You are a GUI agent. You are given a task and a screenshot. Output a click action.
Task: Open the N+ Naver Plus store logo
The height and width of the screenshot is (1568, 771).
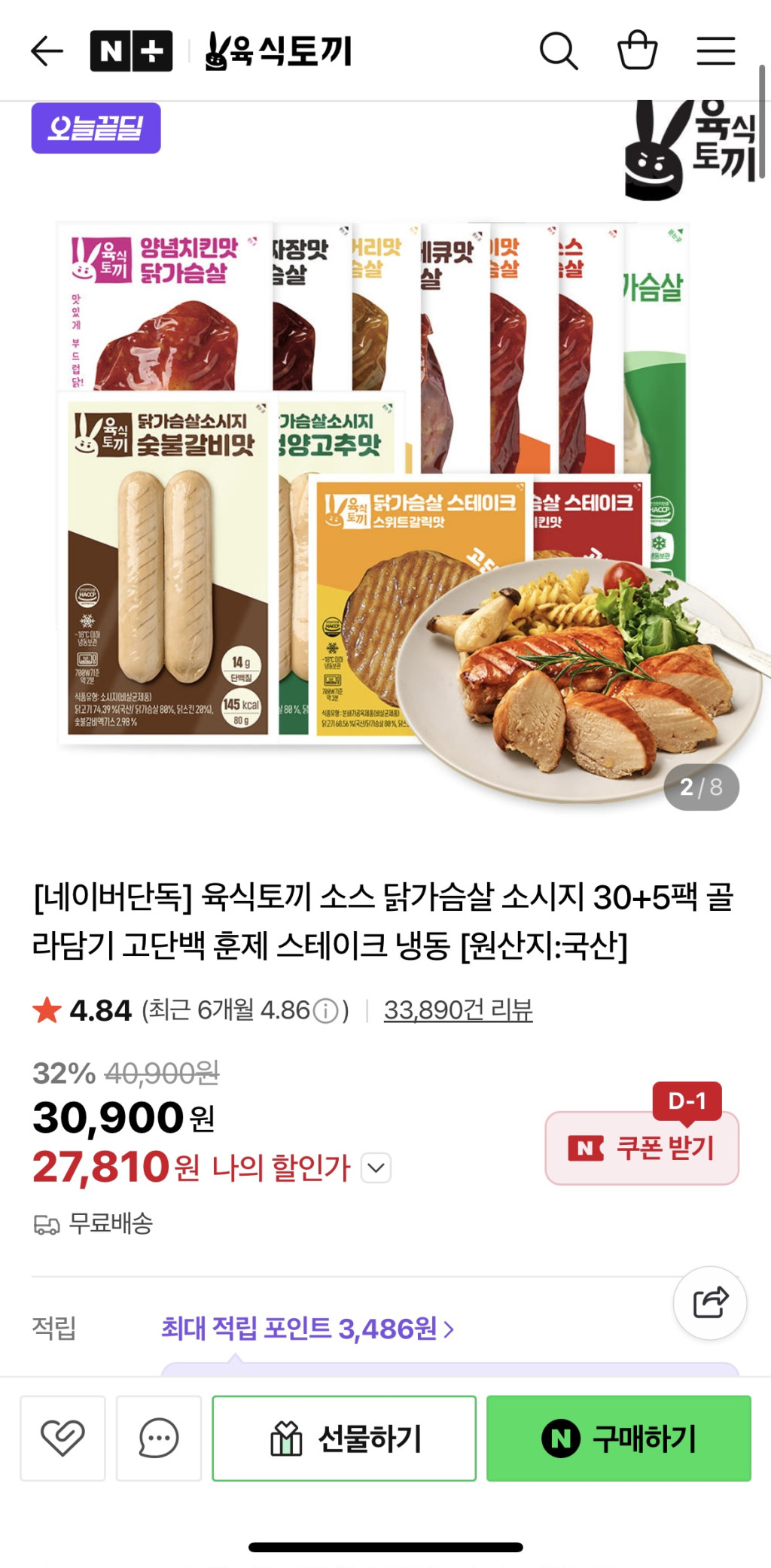(x=131, y=51)
